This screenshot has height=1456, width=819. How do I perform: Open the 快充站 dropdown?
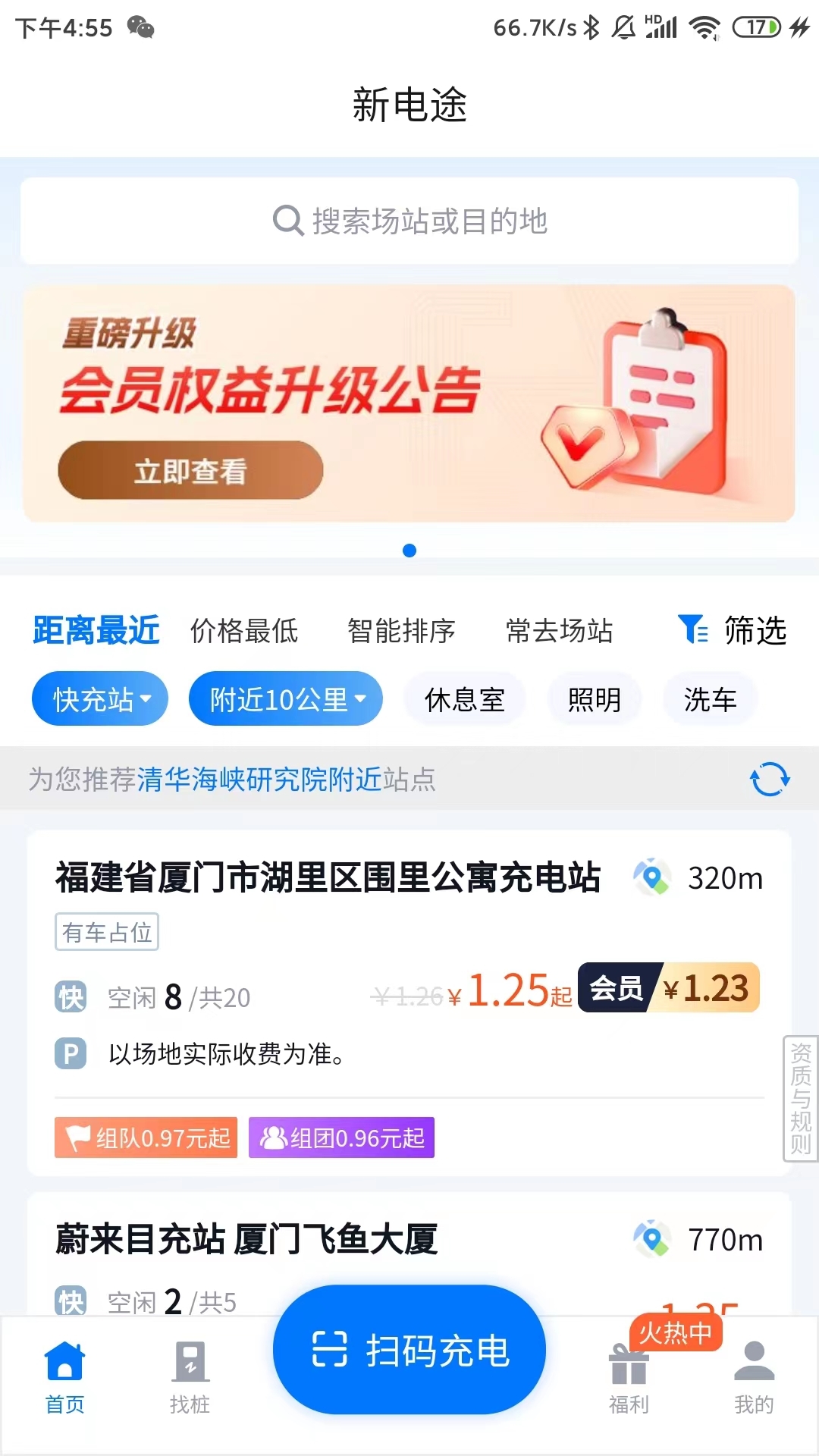coord(99,699)
